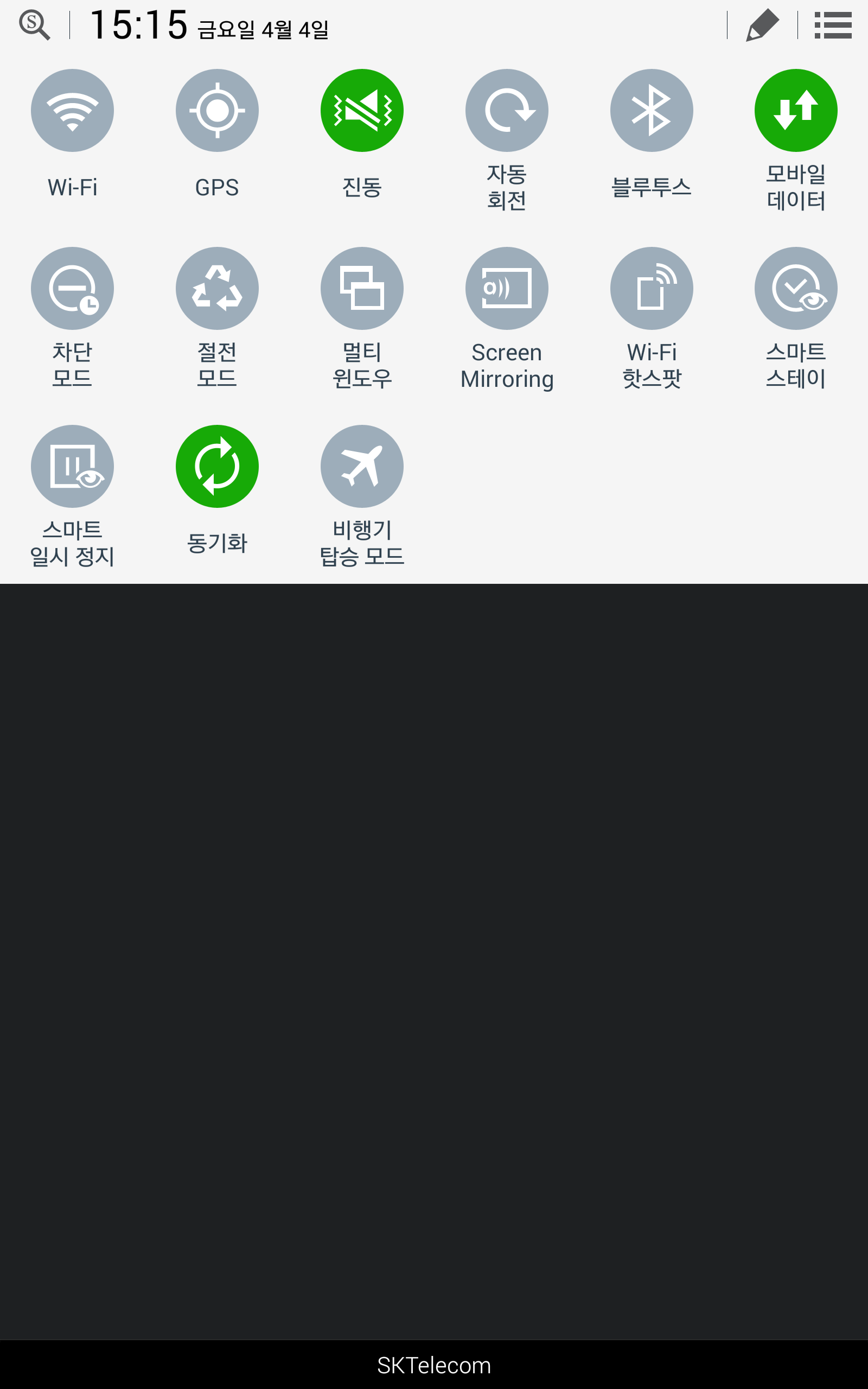Turn on Wi-Fi 핫스팟 hotspot
The width and height of the screenshot is (868, 1389).
click(x=651, y=289)
